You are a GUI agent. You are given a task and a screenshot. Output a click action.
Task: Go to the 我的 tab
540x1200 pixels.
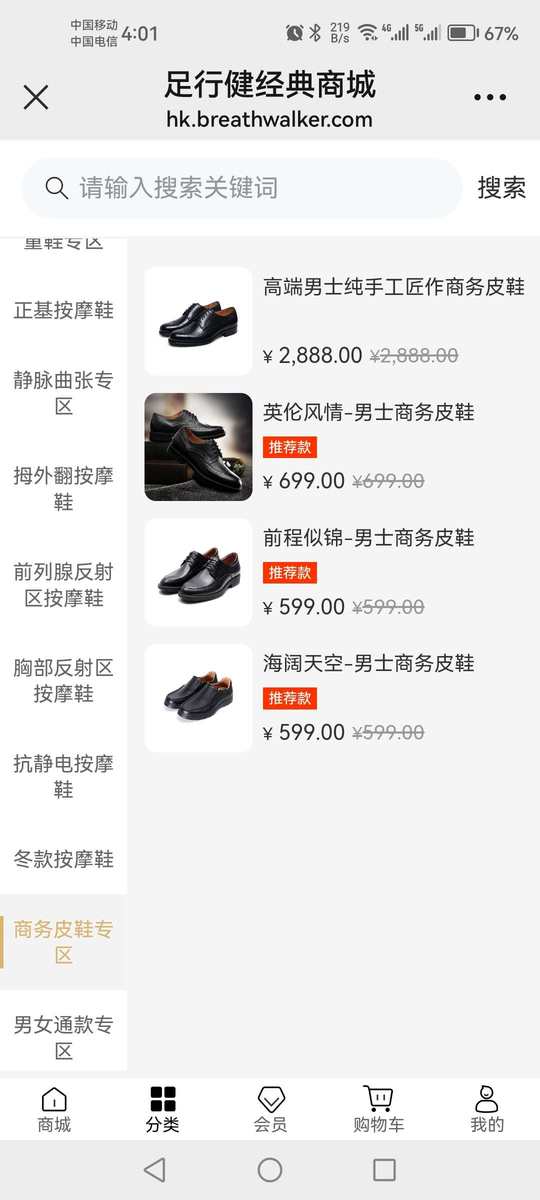tap(486, 1110)
